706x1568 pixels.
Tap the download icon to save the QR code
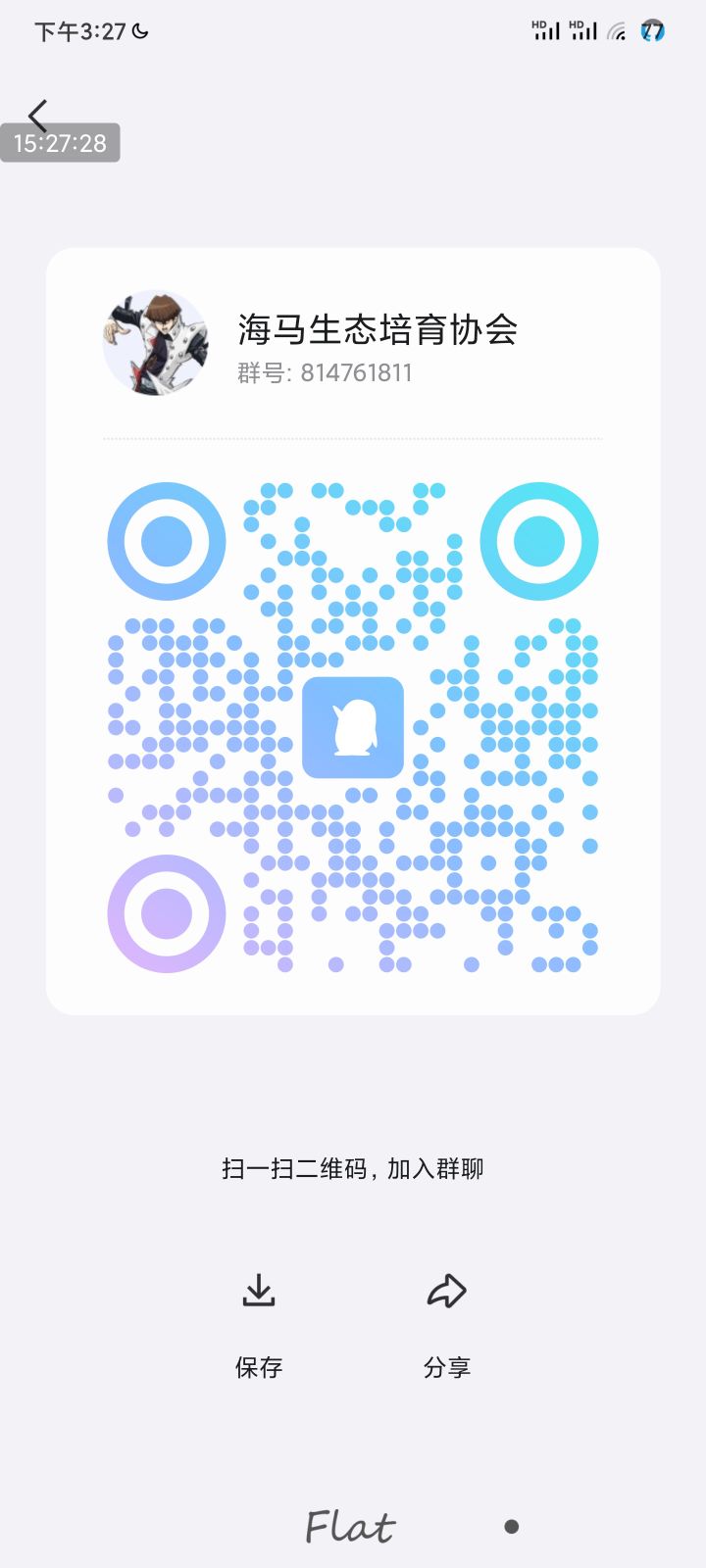259,1292
